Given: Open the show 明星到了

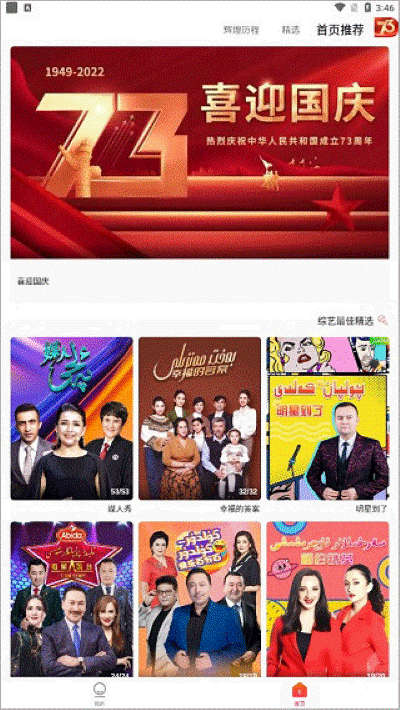Looking at the screenshot, I should click(328, 418).
